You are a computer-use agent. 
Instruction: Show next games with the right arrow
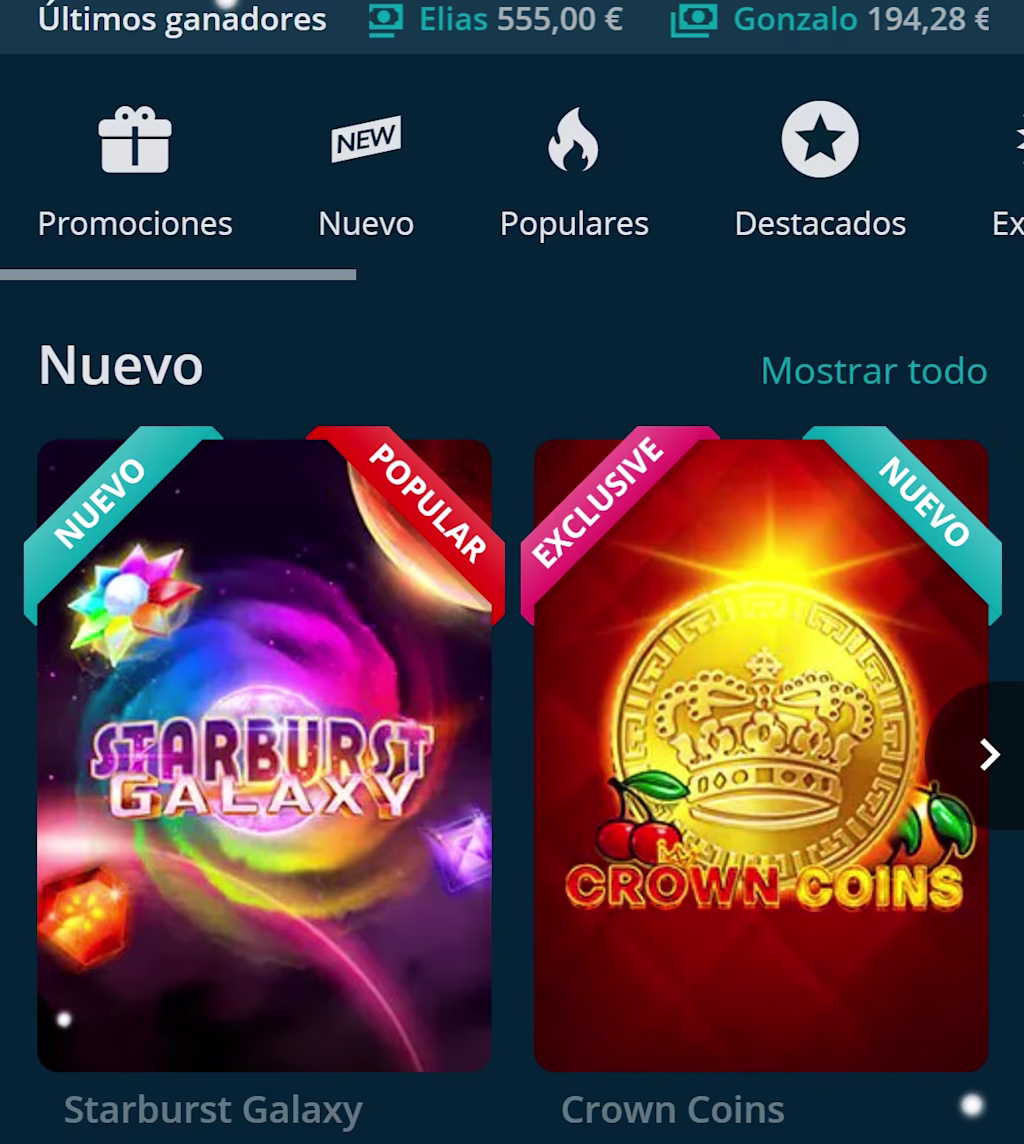click(989, 755)
